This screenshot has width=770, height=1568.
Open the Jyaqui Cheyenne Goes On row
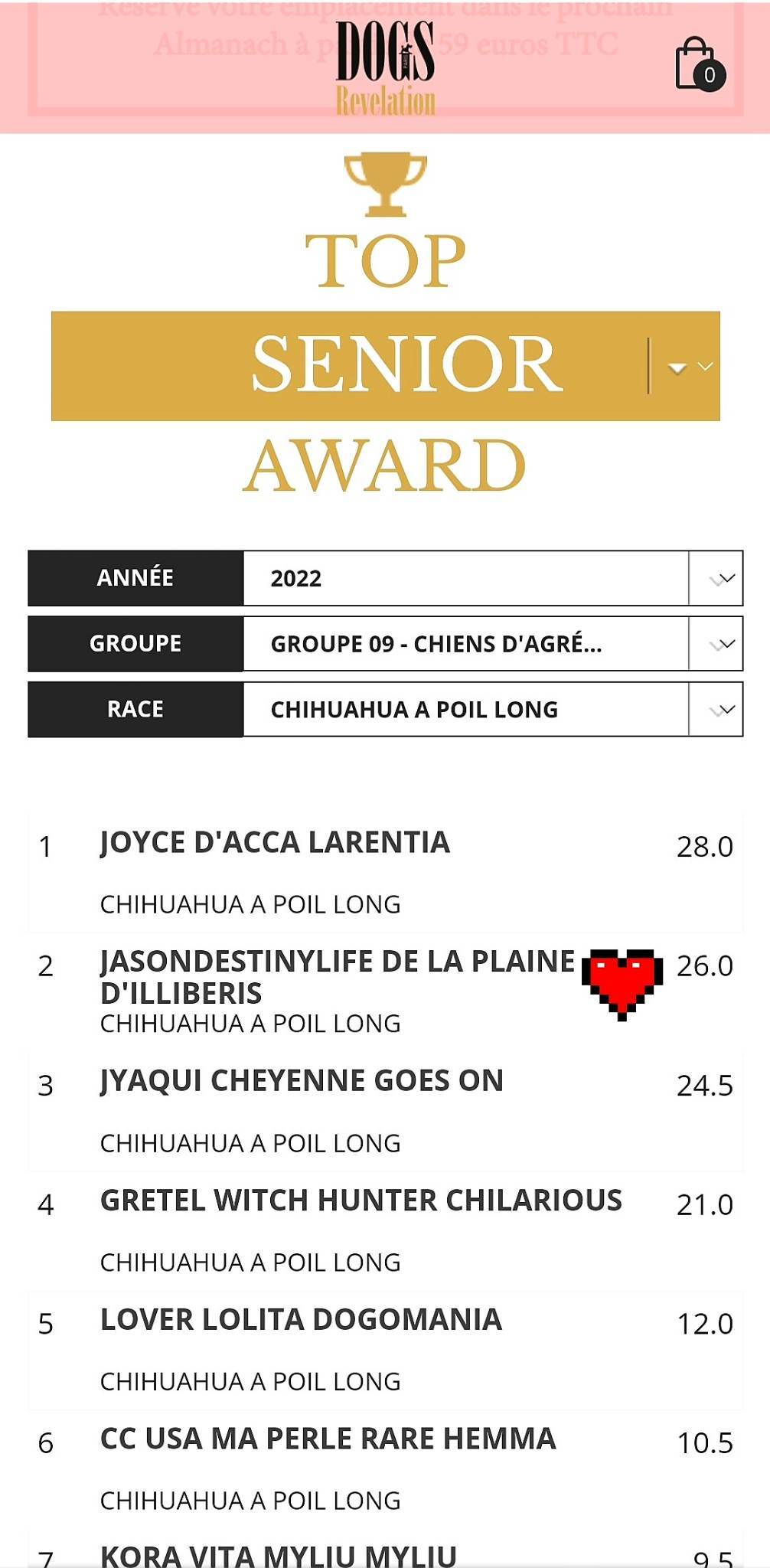[302, 1081]
